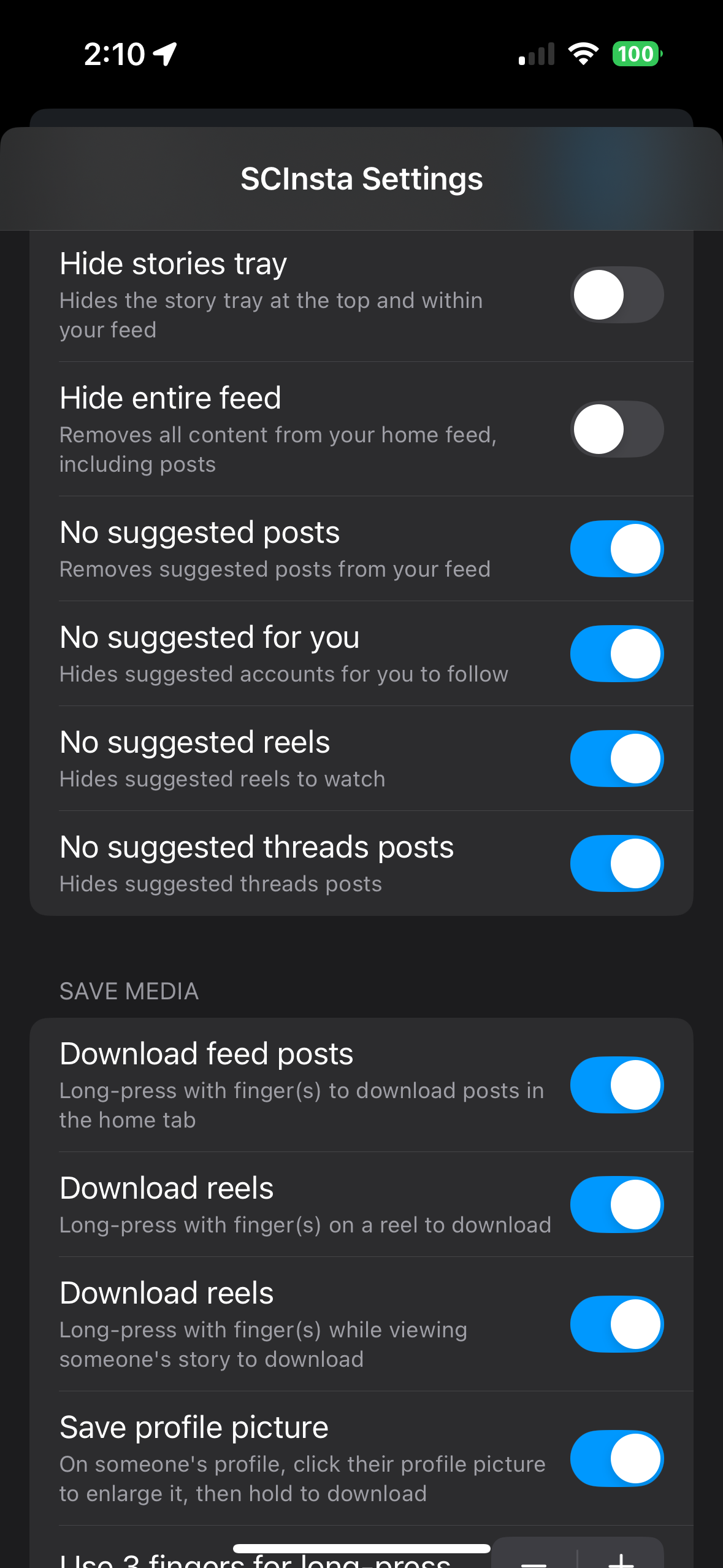Image resolution: width=723 pixels, height=1568 pixels.
Task: Tap the battery indicator showing 100
Action: pos(635,54)
